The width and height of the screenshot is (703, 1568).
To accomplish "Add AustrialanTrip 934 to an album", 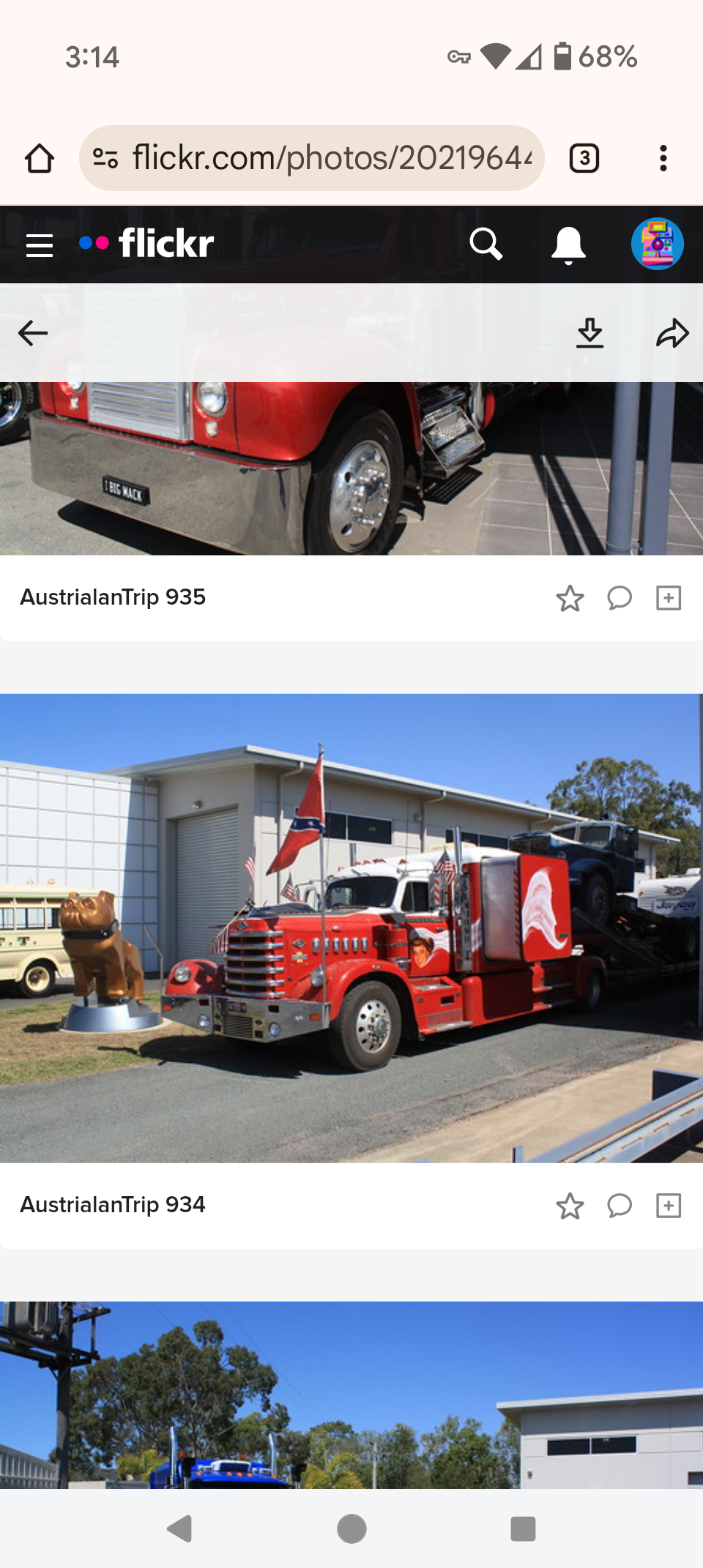I will [x=669, y=1206].
